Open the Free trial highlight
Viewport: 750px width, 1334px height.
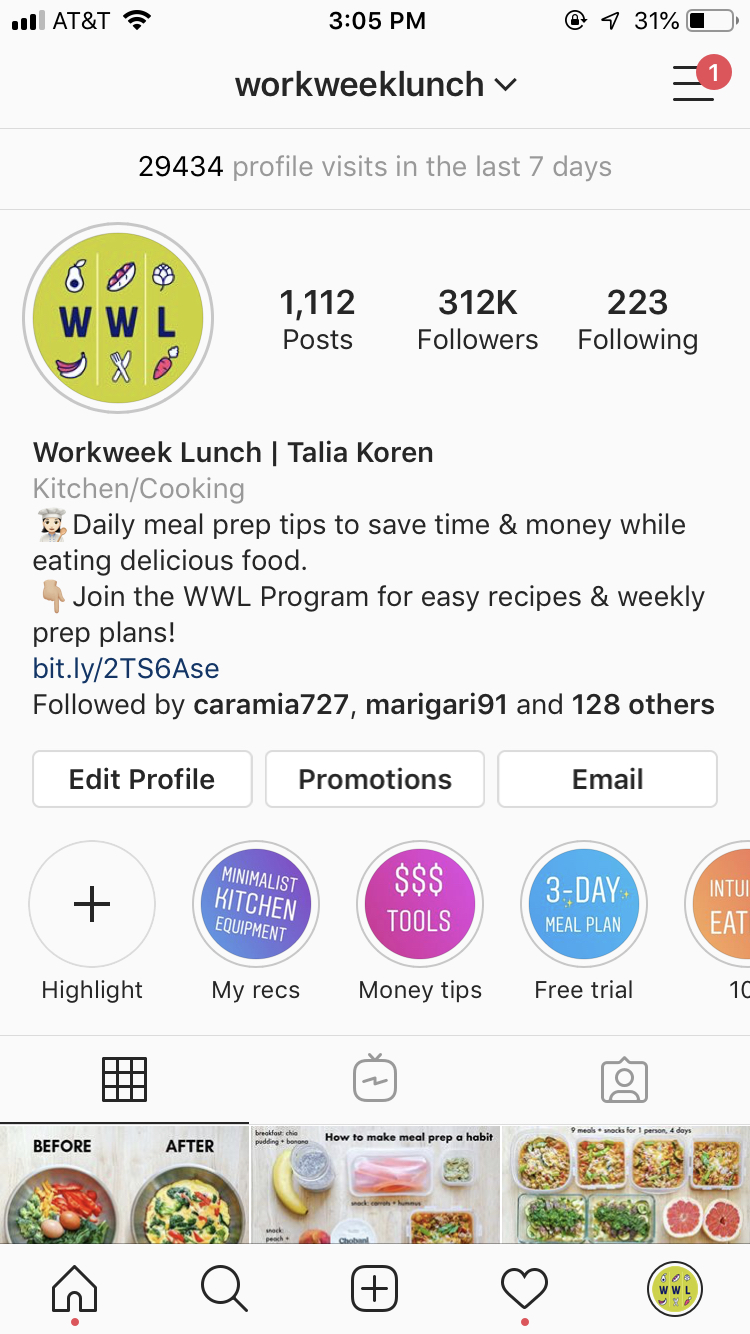point(584,905)
